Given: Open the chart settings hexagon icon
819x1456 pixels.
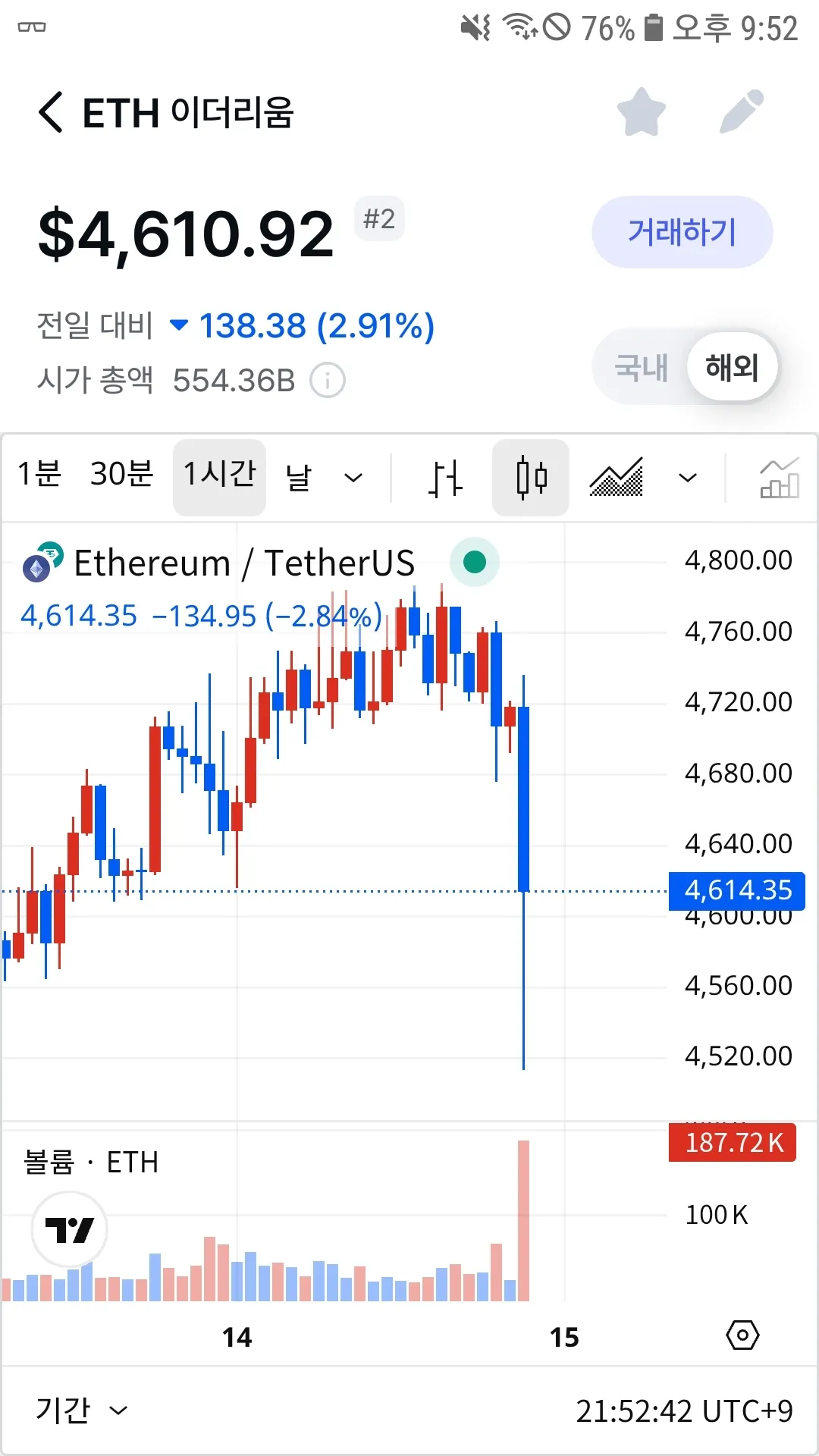Looking at the screenshot, I should [x=742, y=1335].
